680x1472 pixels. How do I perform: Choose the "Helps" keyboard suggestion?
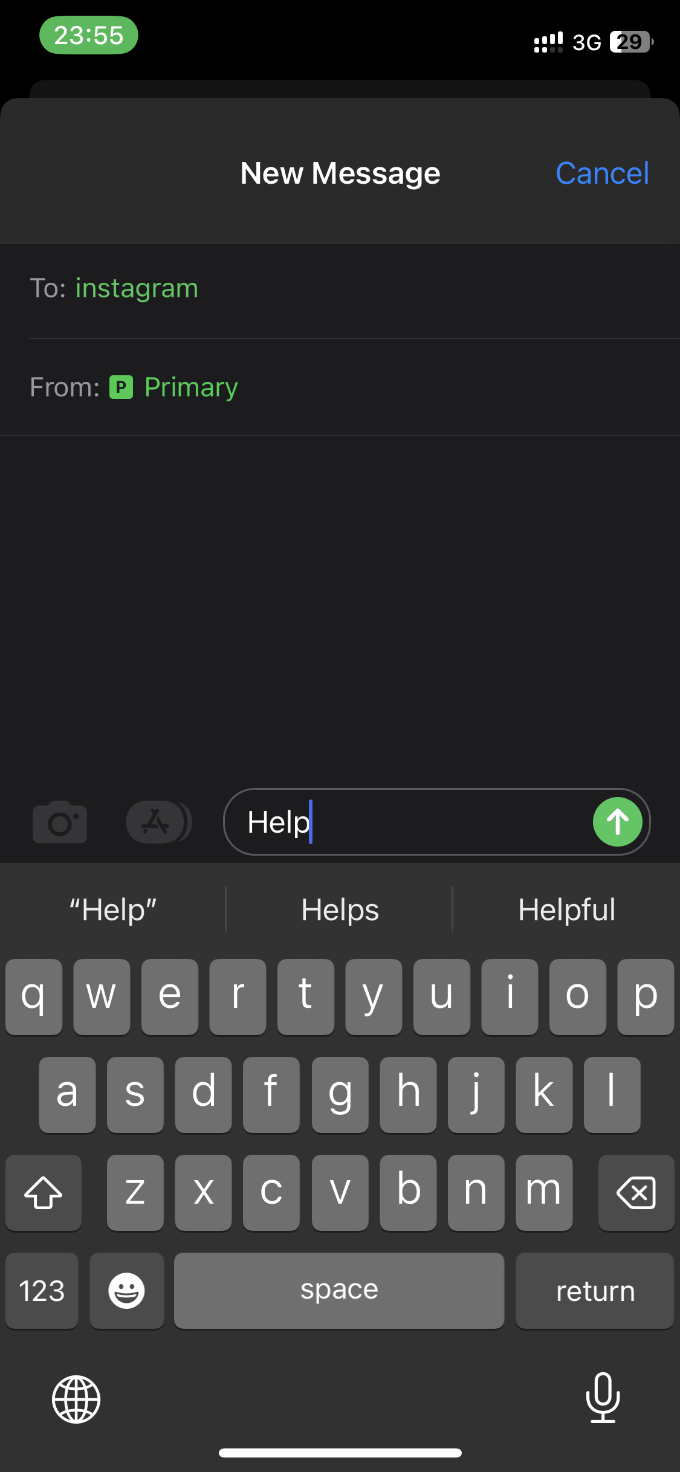(340, 909)
